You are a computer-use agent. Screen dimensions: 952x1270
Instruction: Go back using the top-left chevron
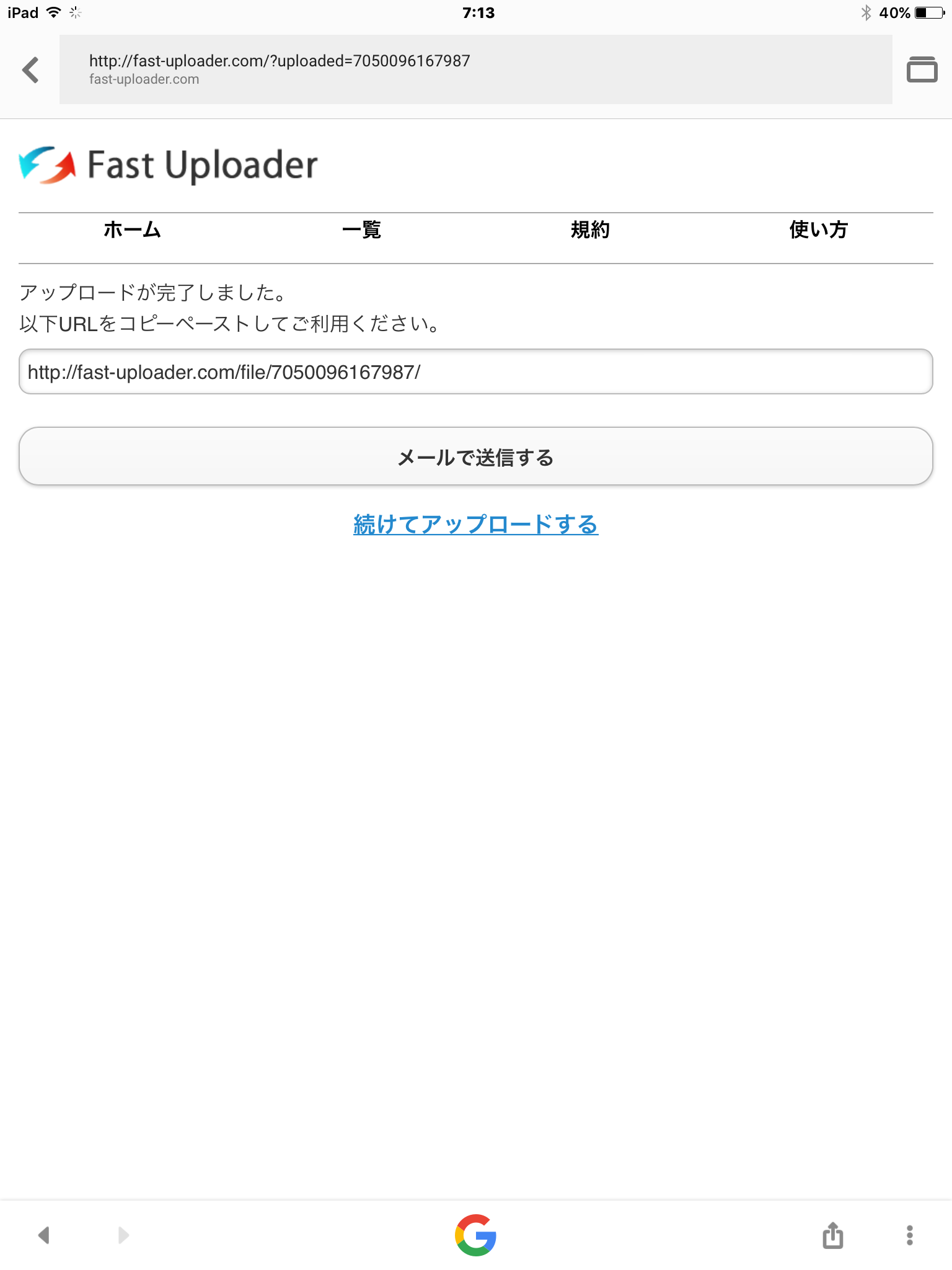[x=30, y=69]
